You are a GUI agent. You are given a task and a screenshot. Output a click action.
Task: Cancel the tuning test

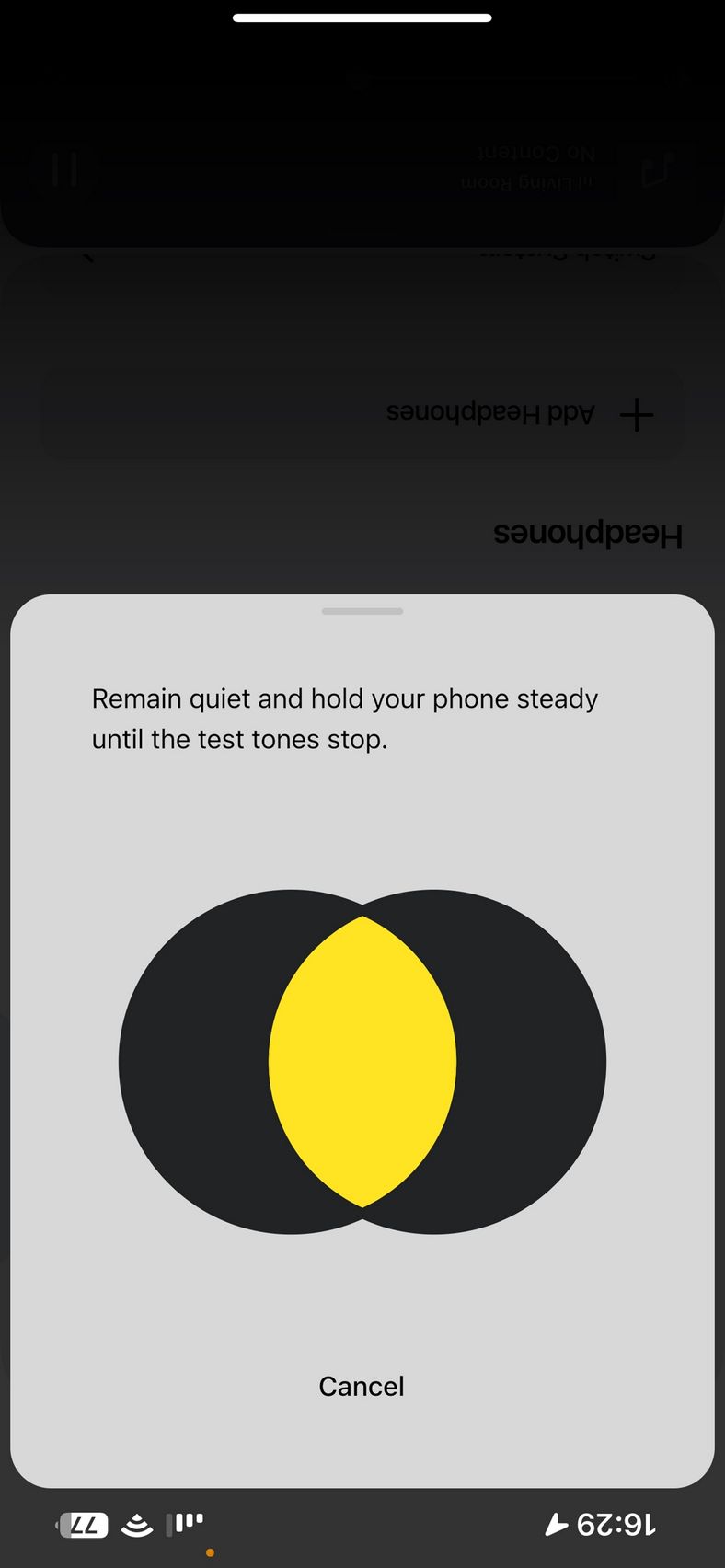point(362,1386)
